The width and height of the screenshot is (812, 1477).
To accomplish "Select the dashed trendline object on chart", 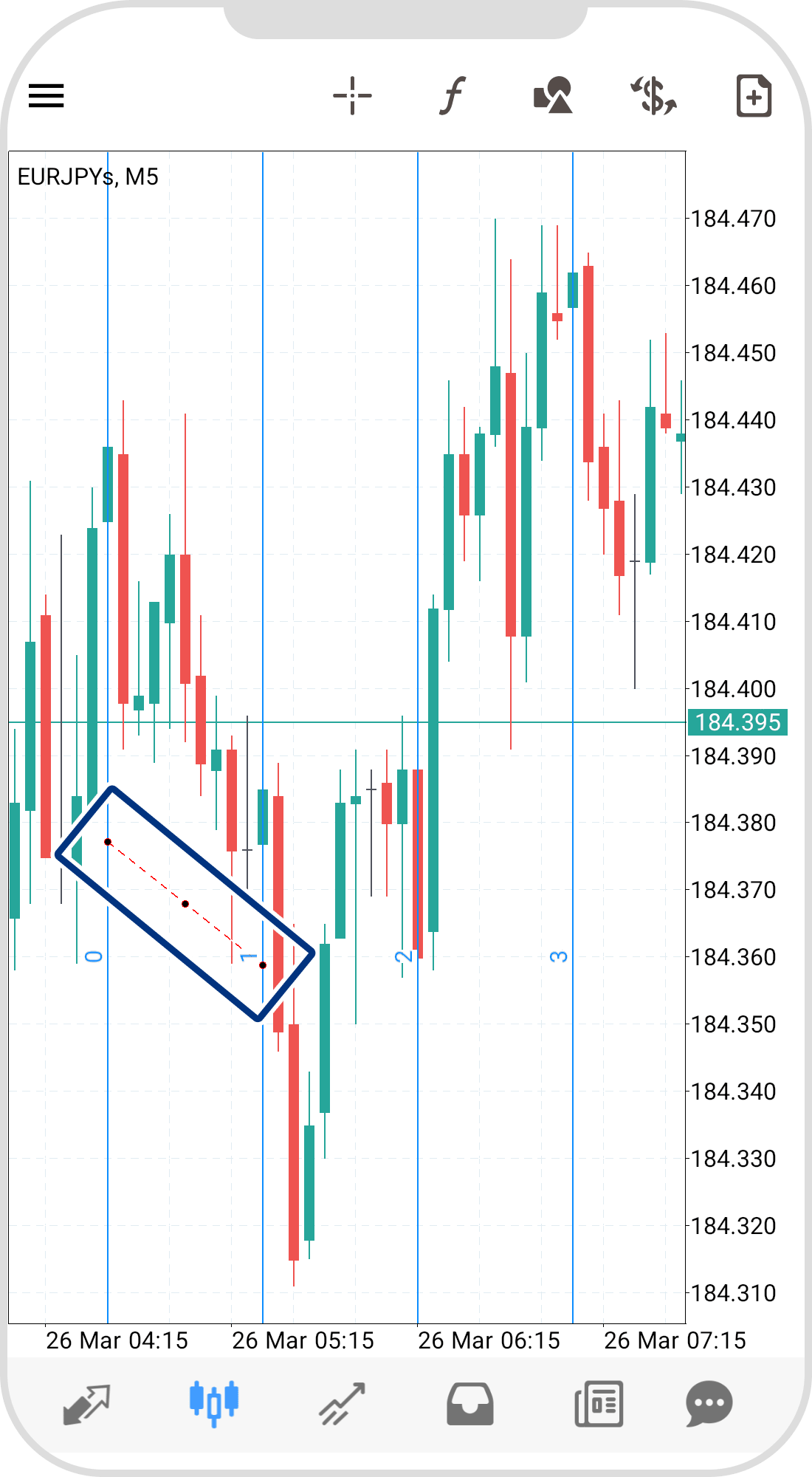I will click(x=185, y=904).
